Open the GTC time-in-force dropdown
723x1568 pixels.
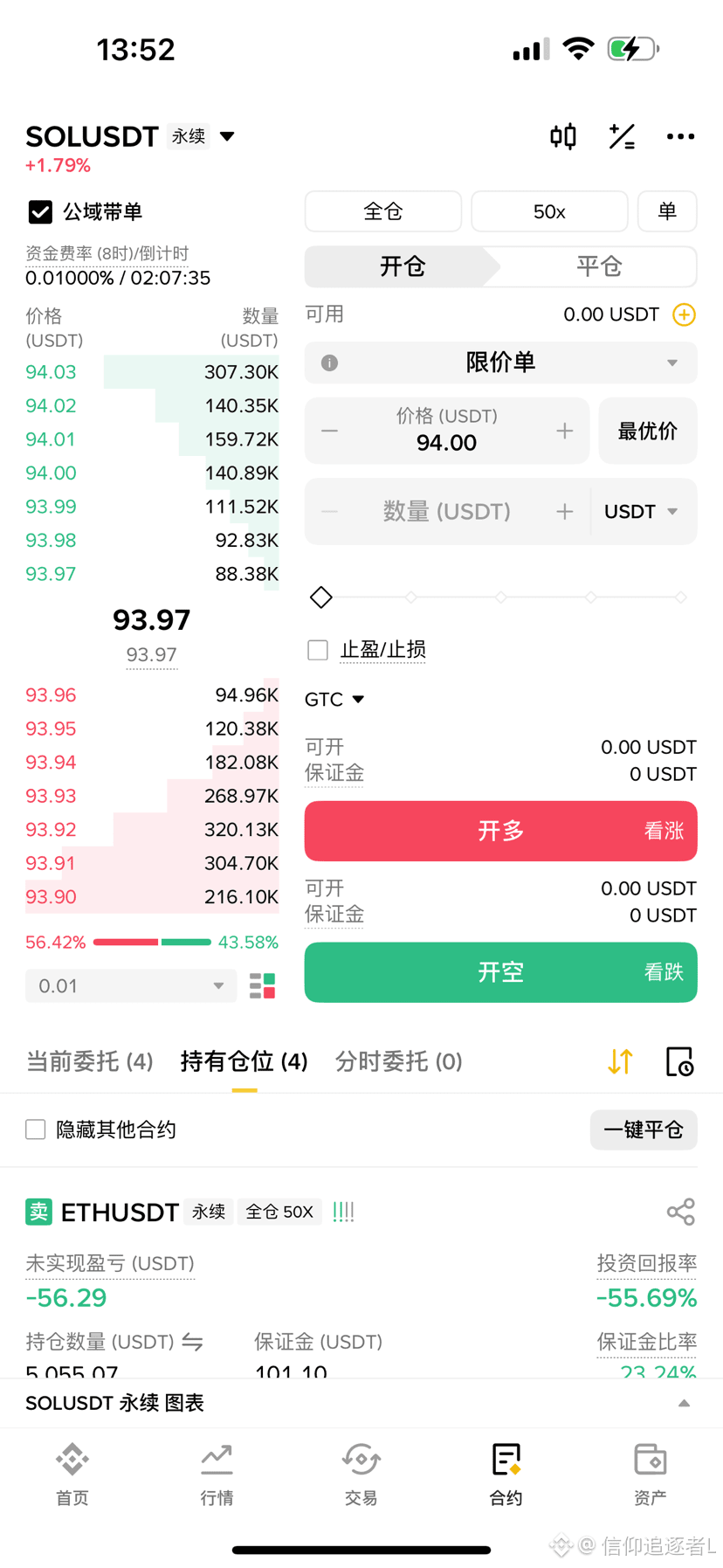point(334,700)
